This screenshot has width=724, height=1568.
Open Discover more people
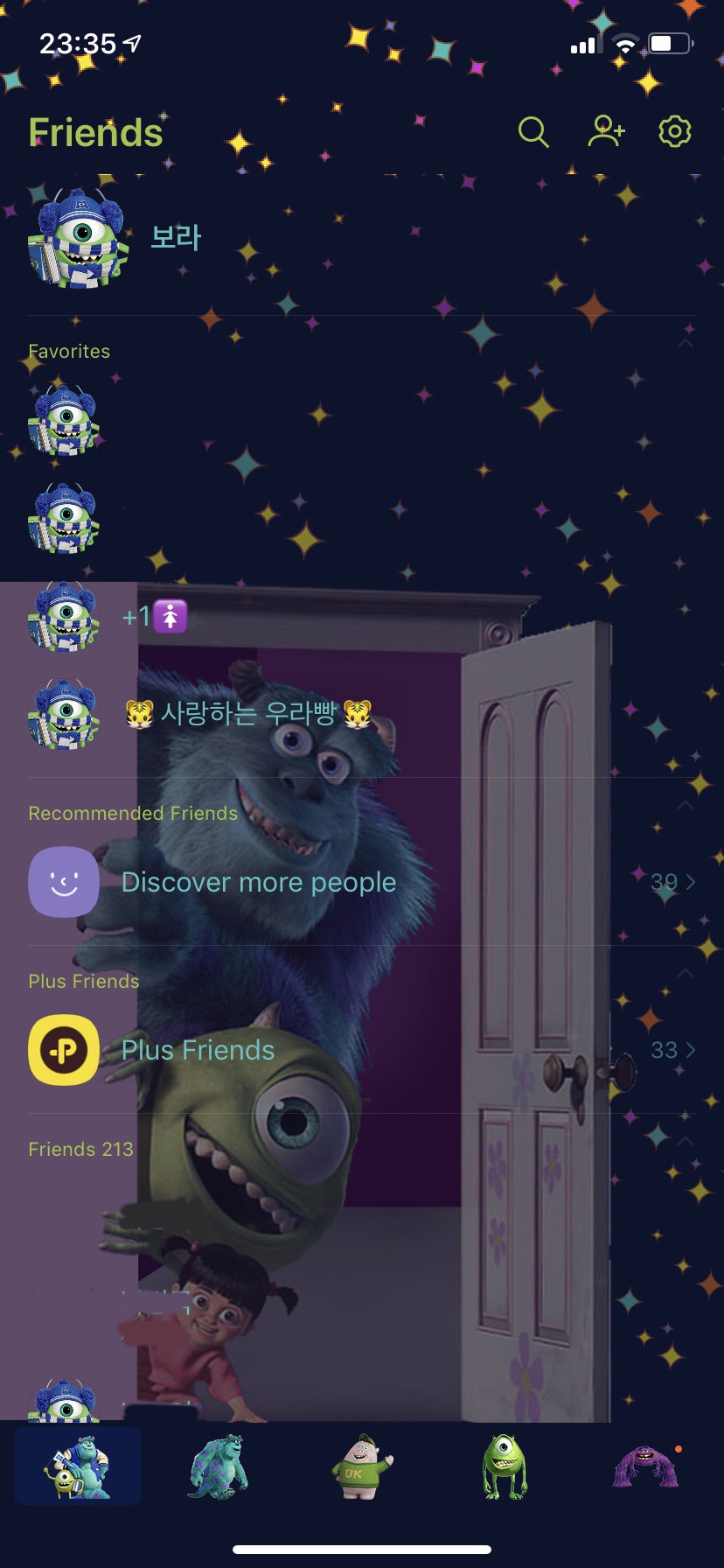[x=259, y=882]
